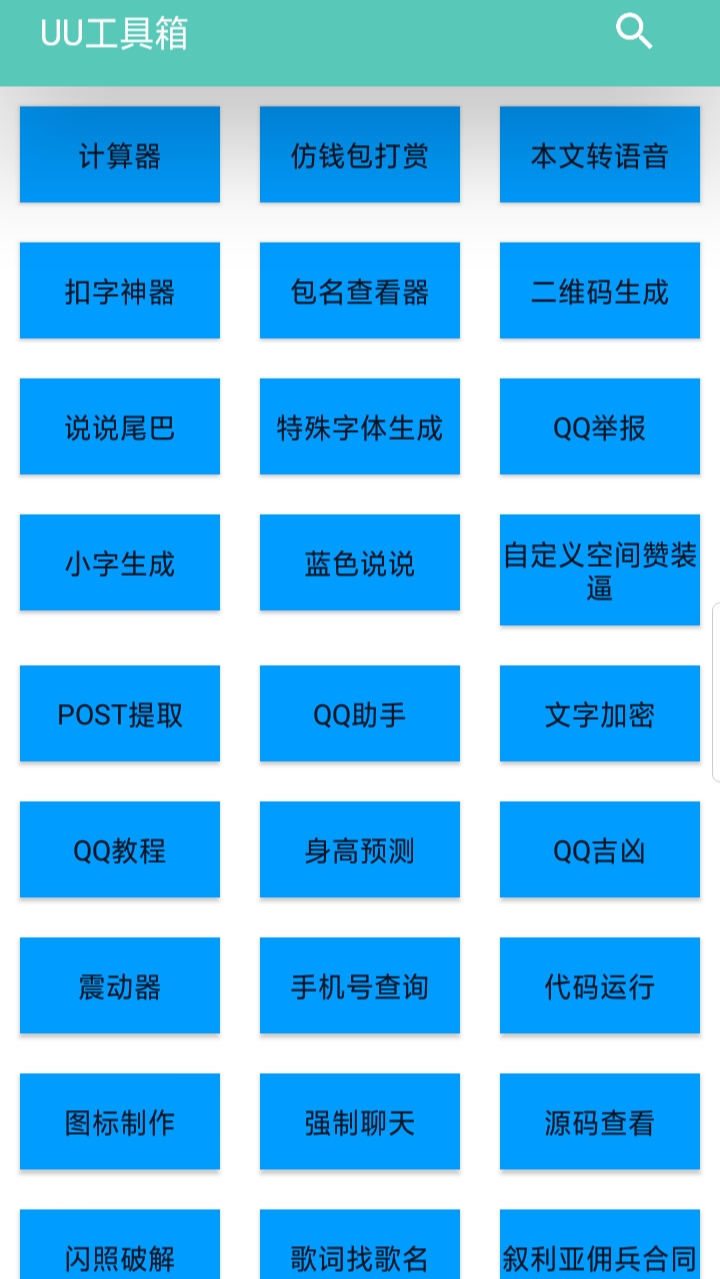Select 特殊字体生成 special font generator
720x1279 pixels.
pyautogui.click(x=359, y=427)
